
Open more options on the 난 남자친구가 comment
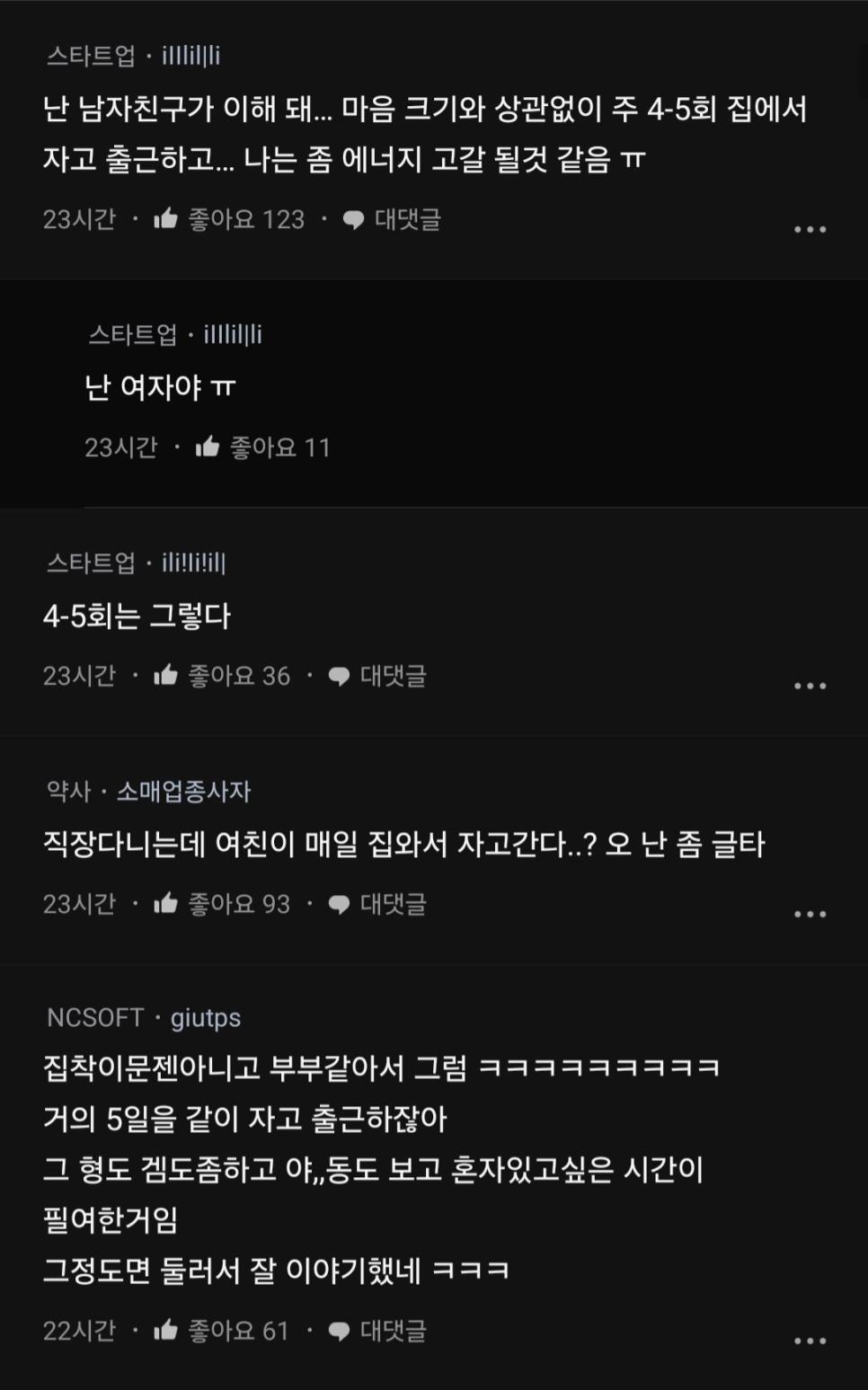point(810,229)
